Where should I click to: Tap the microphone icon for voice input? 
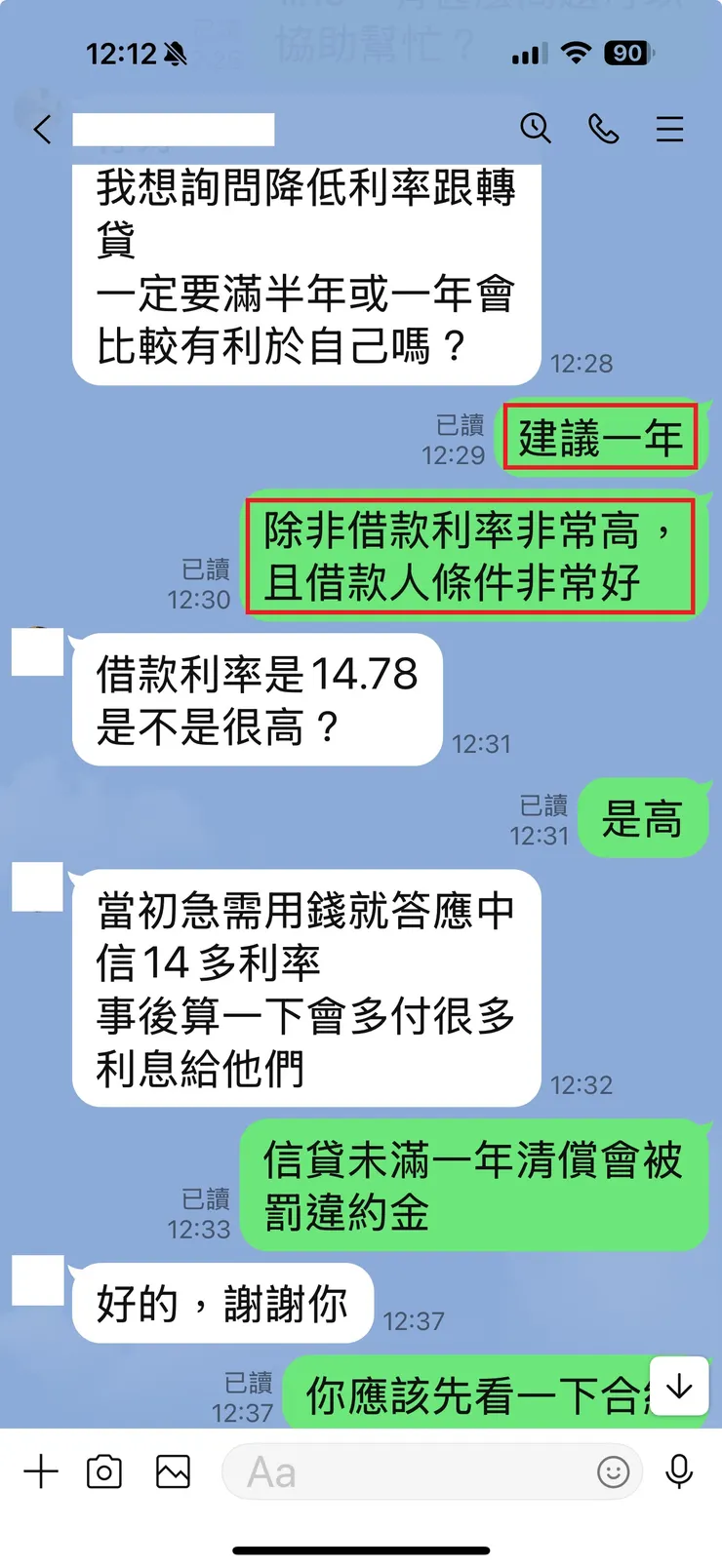(x=680, y=1471)
